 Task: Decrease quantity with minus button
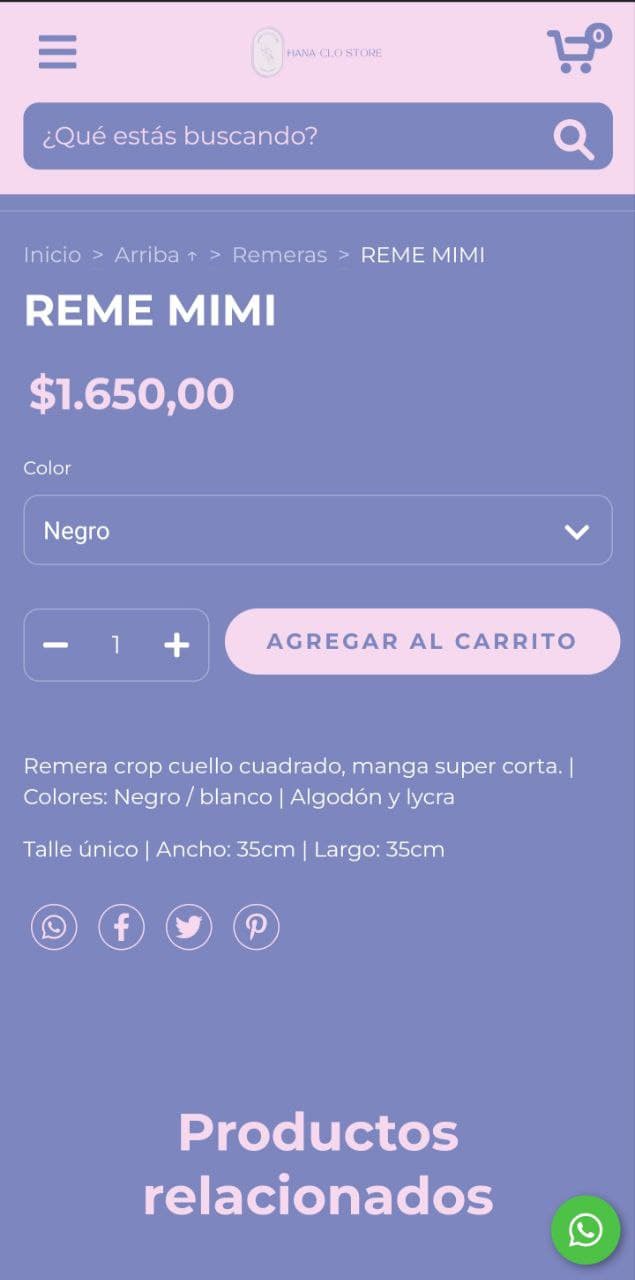click(56, 646)
